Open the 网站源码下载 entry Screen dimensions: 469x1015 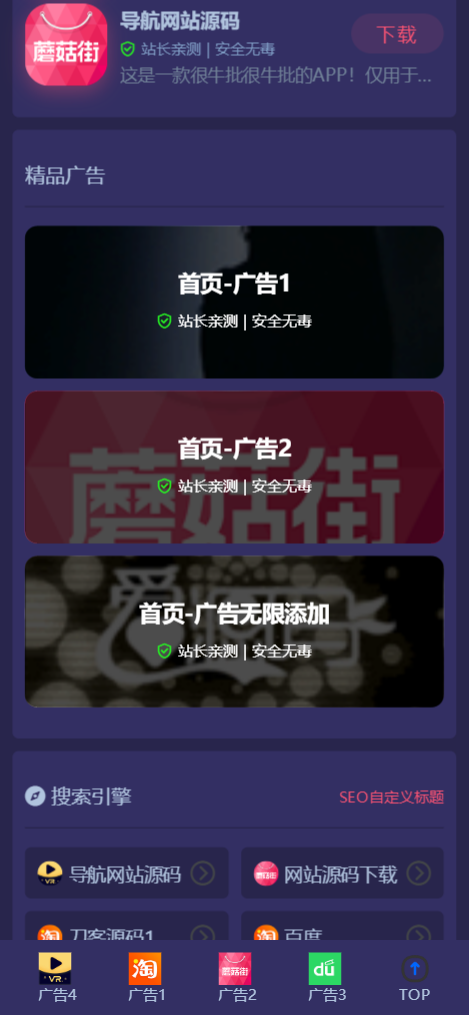click(342, 873)
